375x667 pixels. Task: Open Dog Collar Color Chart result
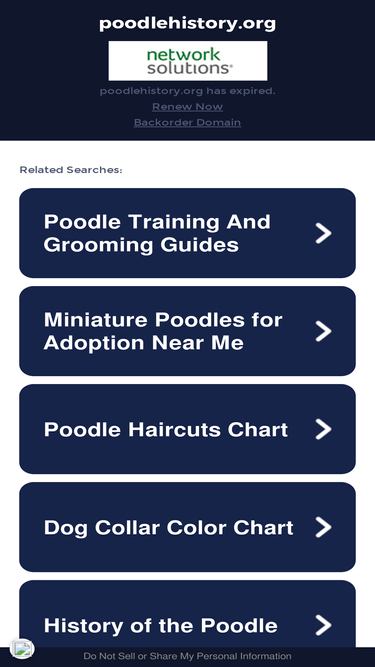click(188, 527)
